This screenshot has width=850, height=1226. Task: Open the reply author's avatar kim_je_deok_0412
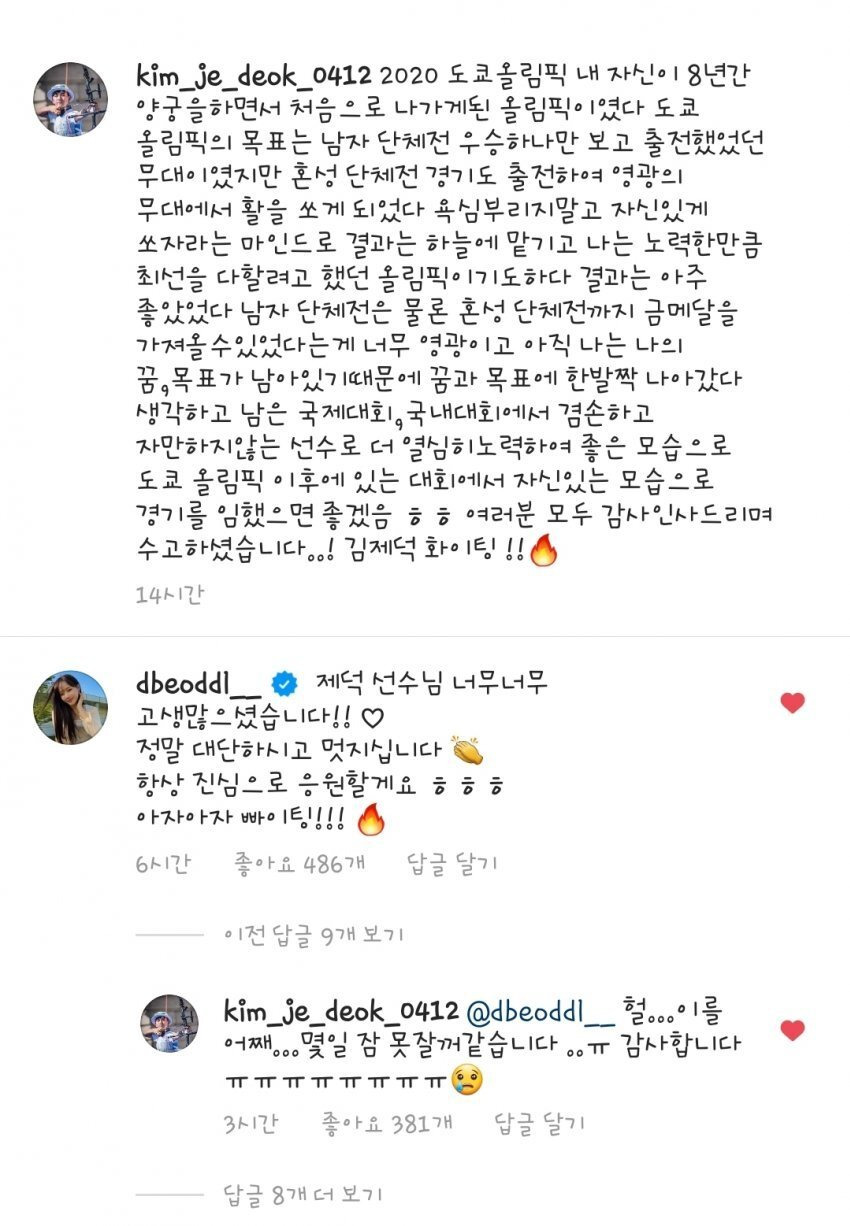[169, 1023]
